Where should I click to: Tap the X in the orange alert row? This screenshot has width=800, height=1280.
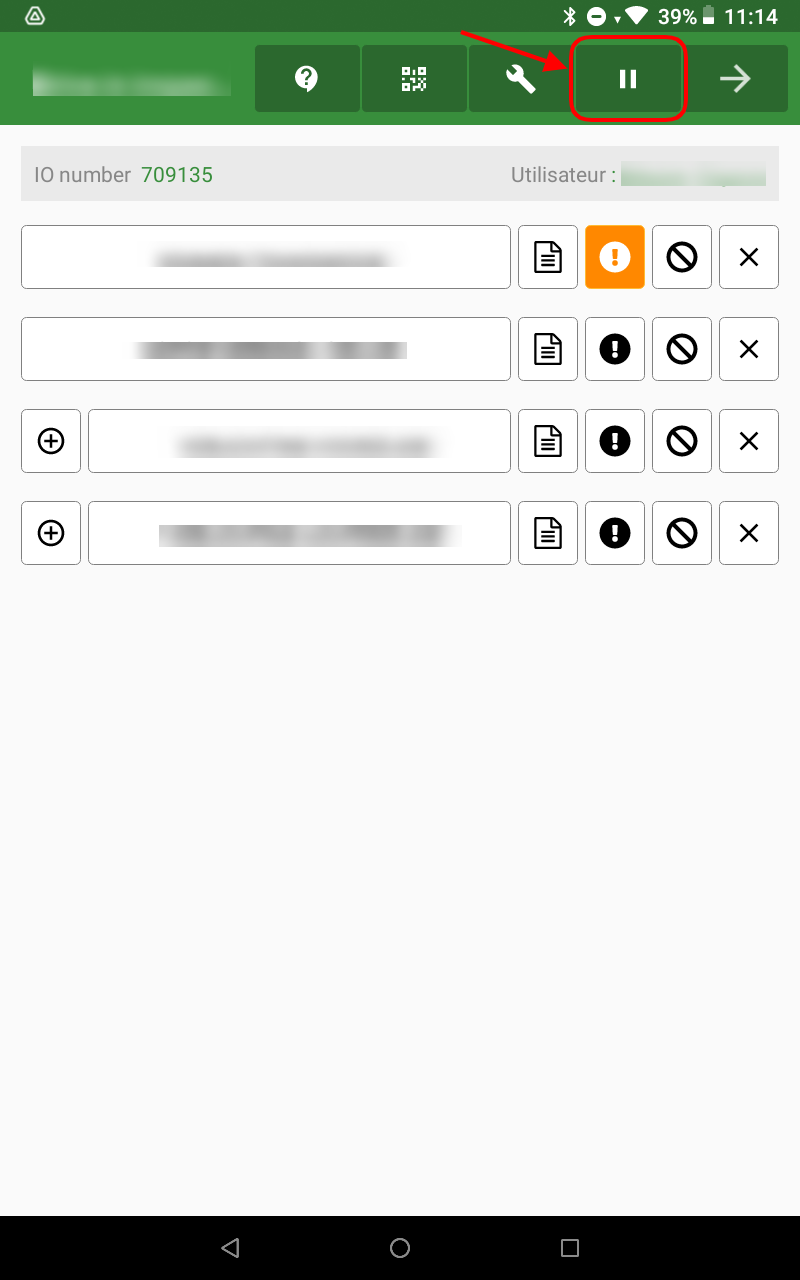pos(749,257)
